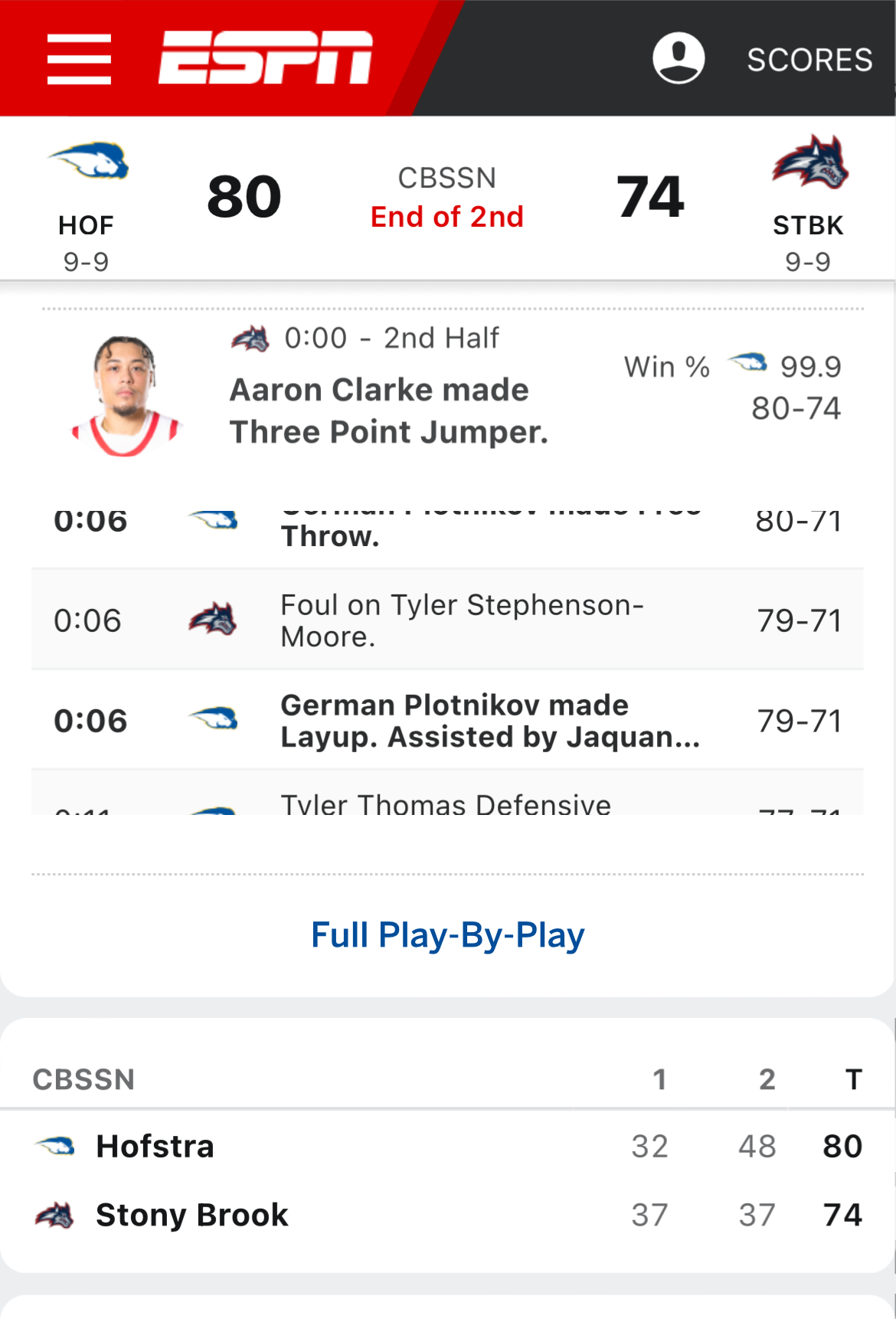Open the HOF team page in the header
The height and width of the screenshot is (1319, 896).
tap(87, 201)
